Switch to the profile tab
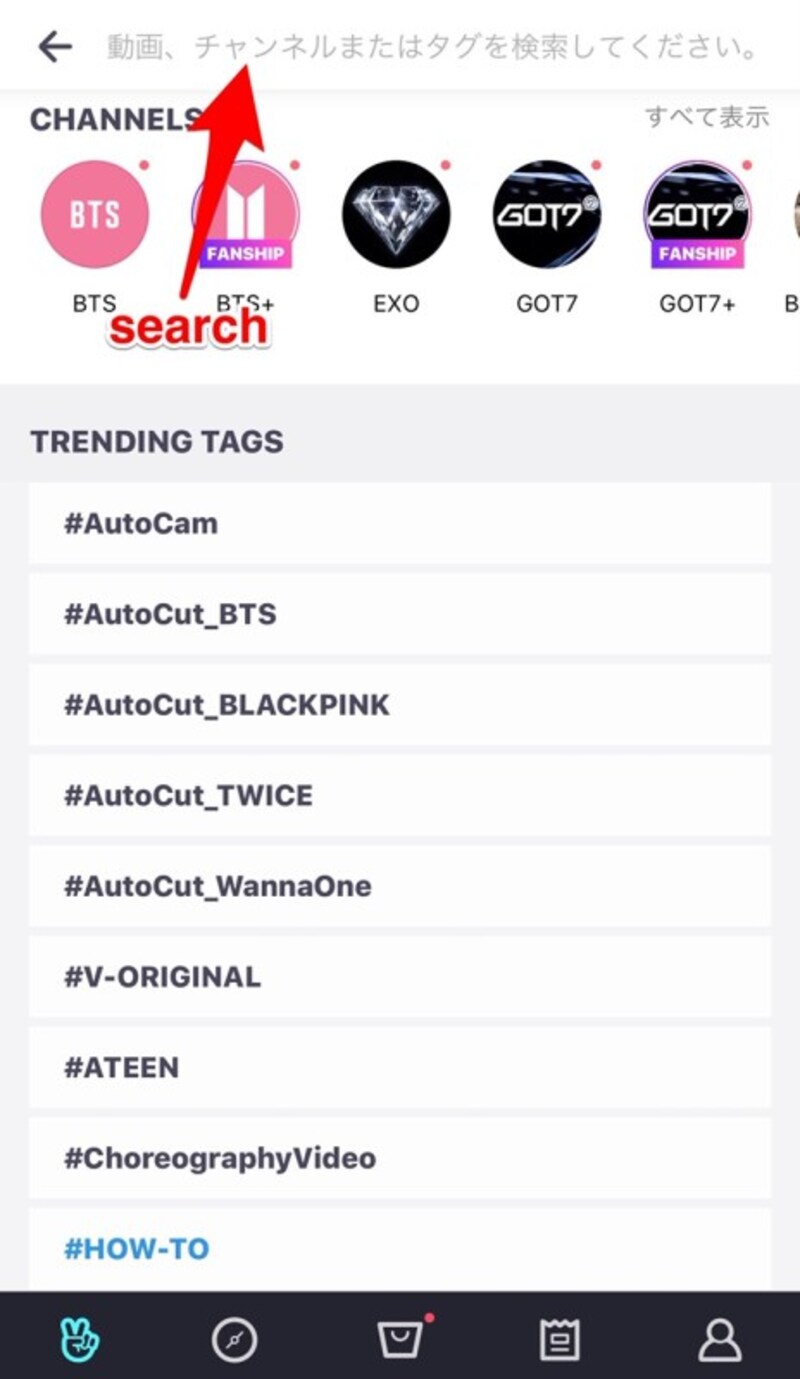The image size is (800, 1379). tap(719, 1340)
